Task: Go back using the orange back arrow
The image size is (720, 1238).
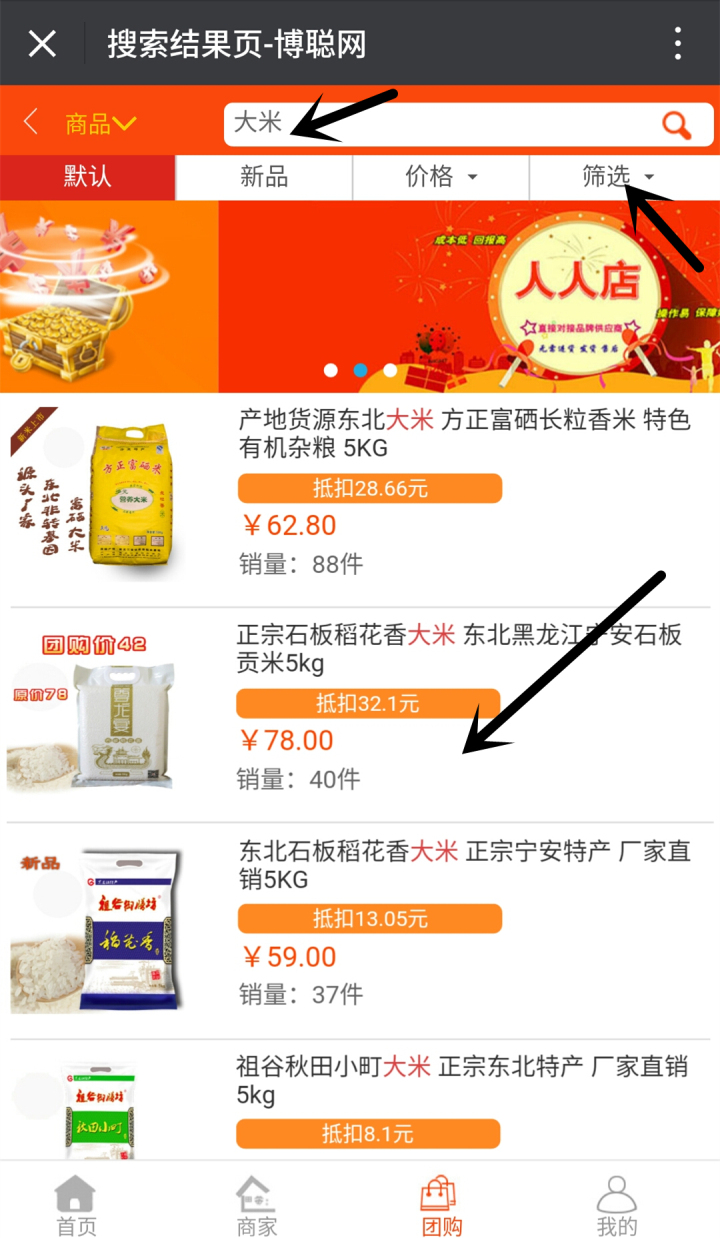Action: pyautogui.click(x=31, y=123)
